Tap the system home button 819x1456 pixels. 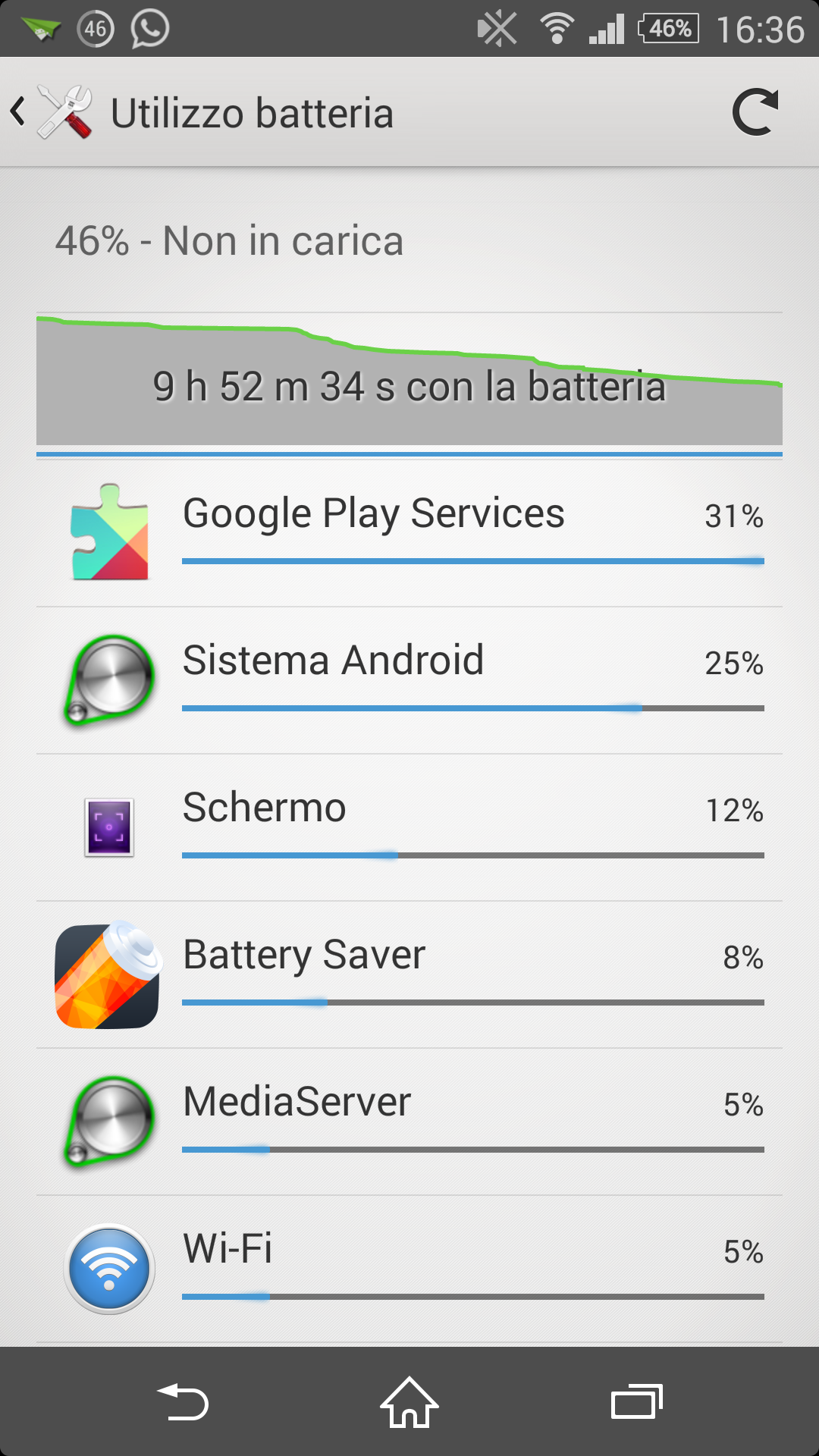coord(409,1402)
